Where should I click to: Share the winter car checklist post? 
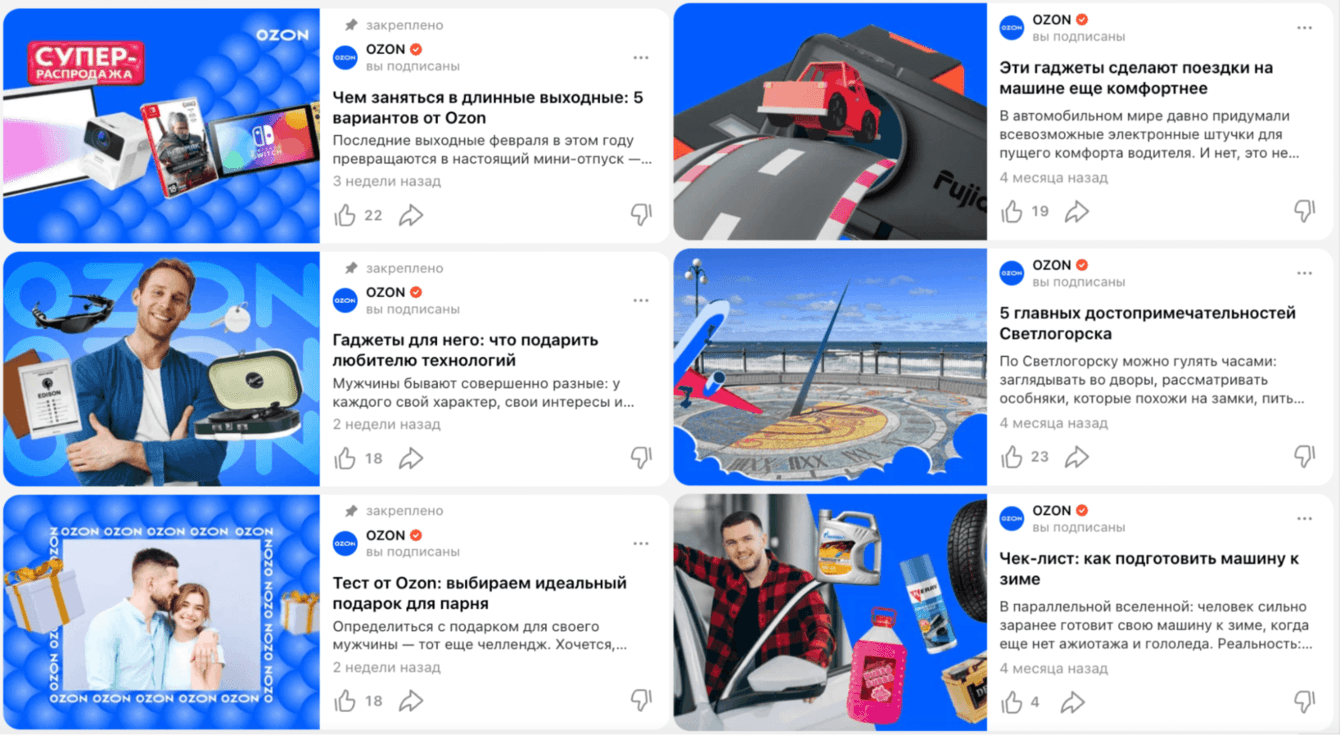(1073, 702)
